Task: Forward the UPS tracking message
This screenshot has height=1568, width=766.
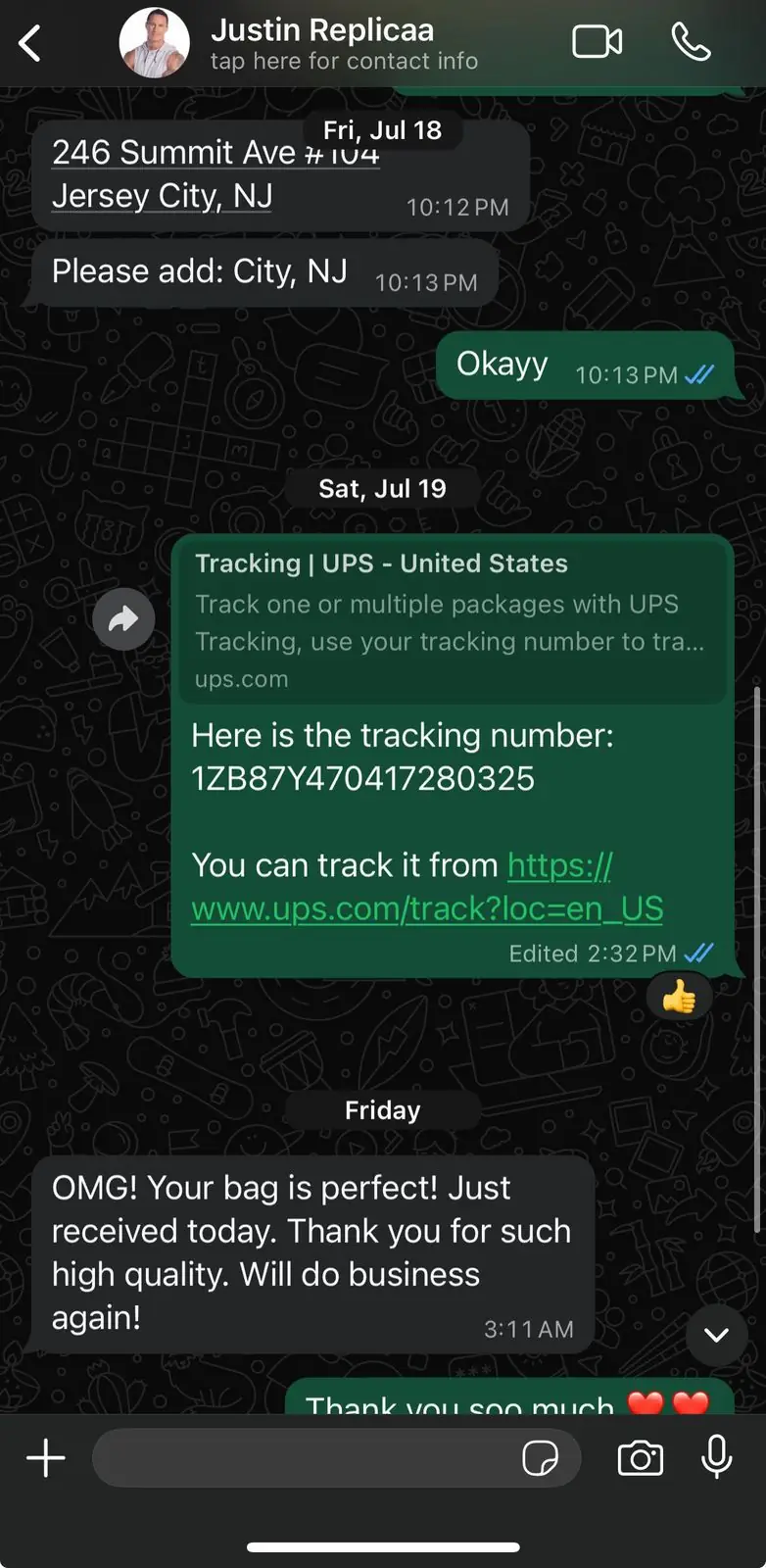Action: tap(123, 619)
